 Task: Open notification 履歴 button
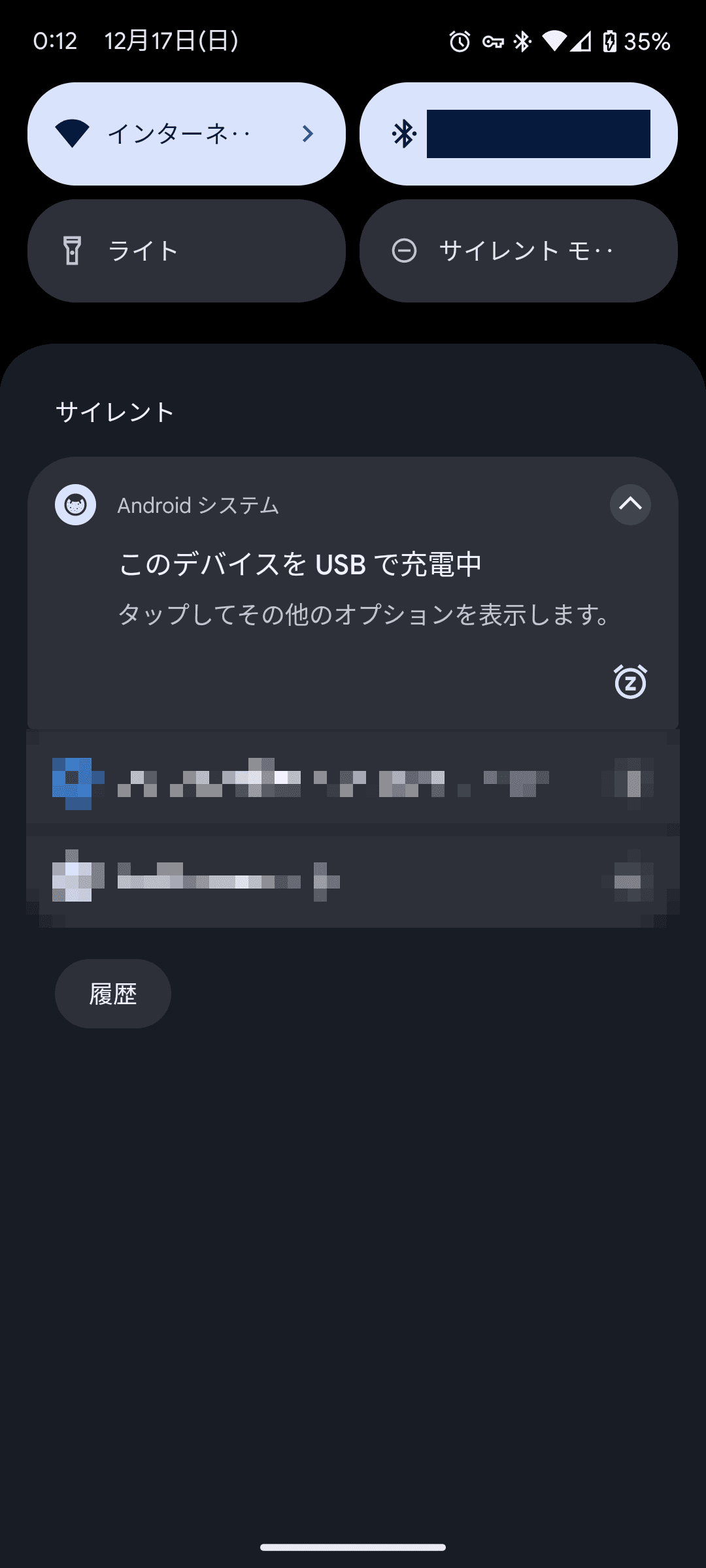(x=113, y=994)
